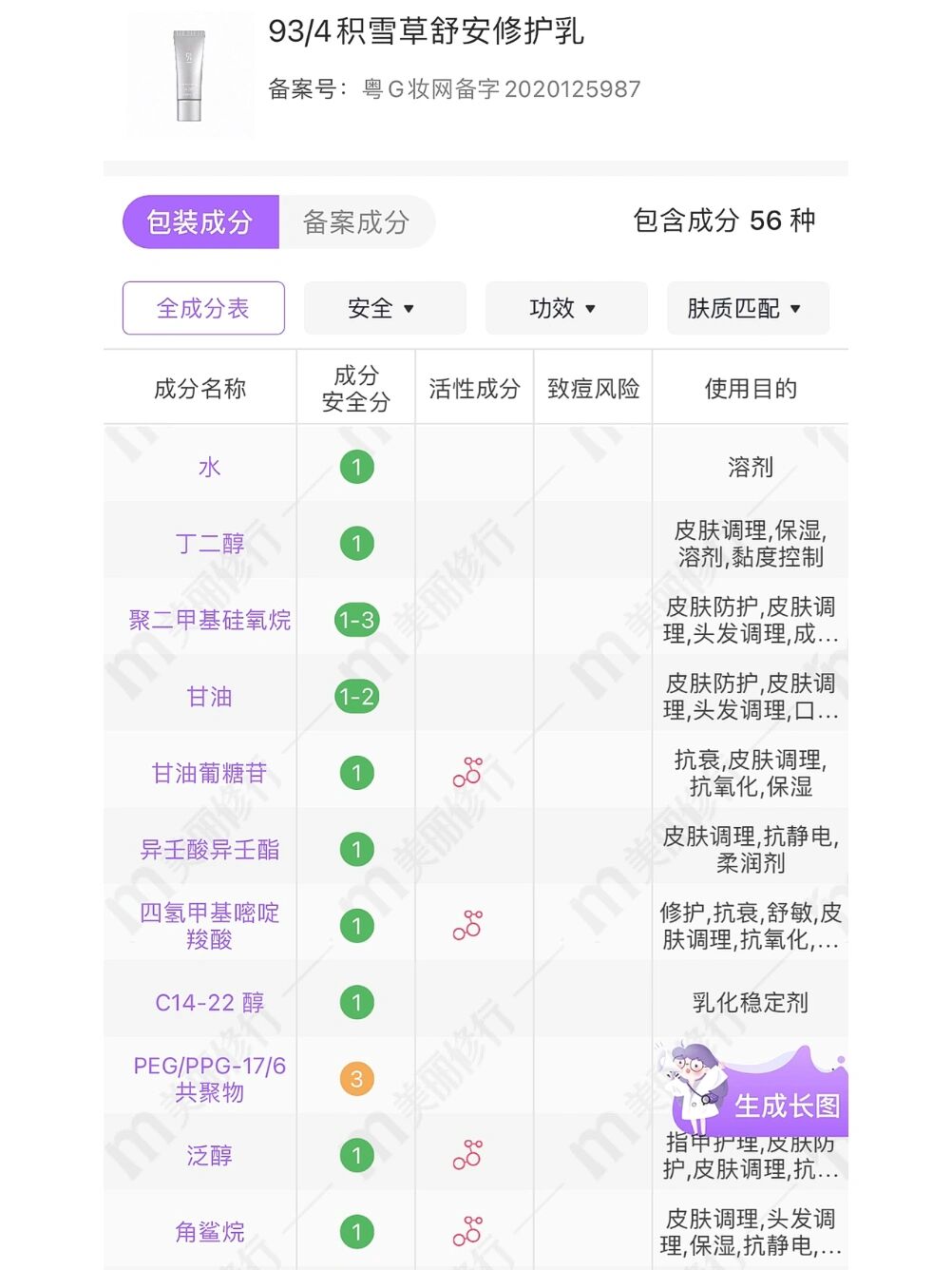Open the 安全 dropdown filter
This screenshot has height=1270, width=952.
[x=384, y=308]
